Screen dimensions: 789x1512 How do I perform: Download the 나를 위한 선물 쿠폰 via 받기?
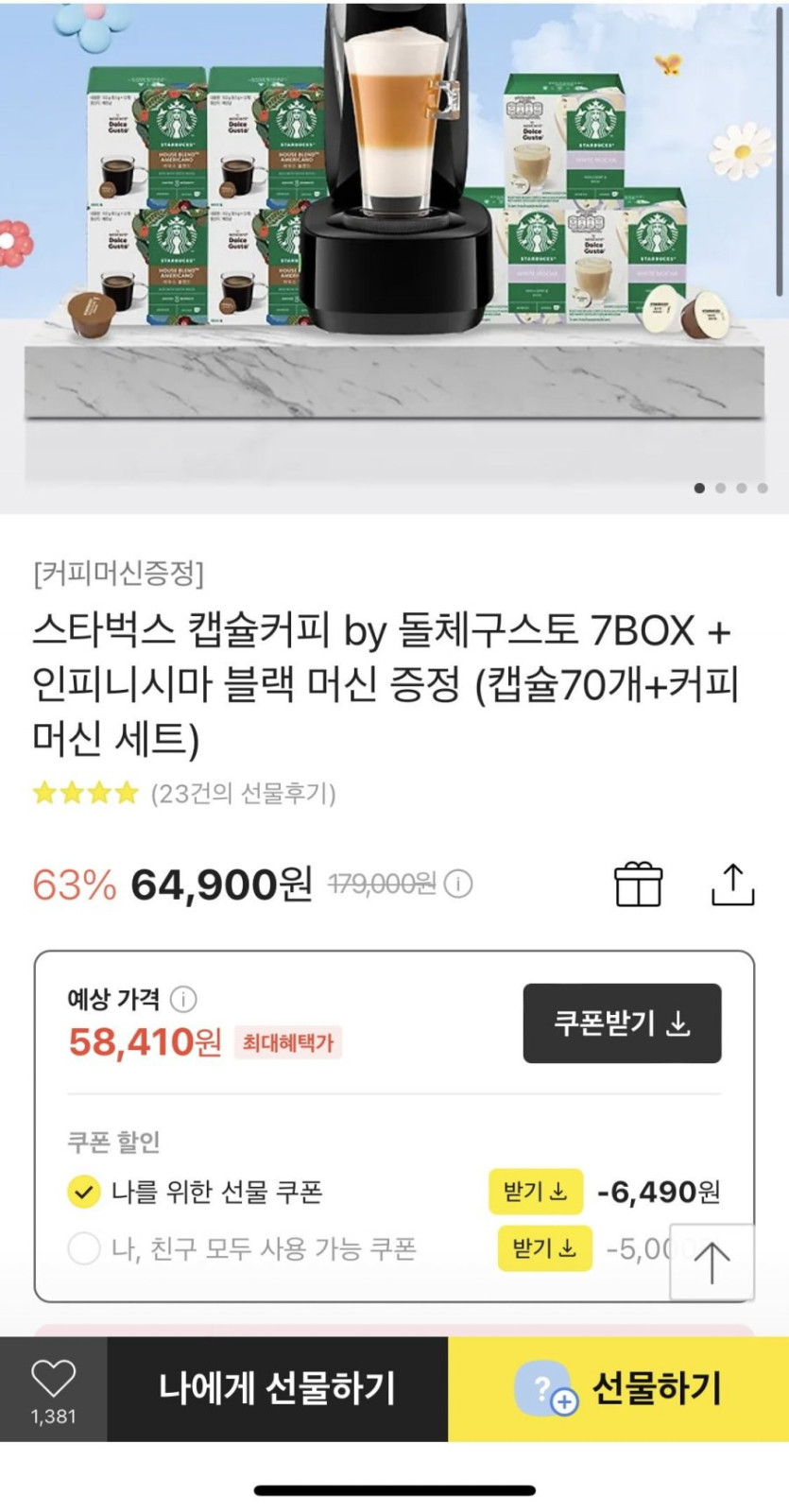(x=535, y=1192)
